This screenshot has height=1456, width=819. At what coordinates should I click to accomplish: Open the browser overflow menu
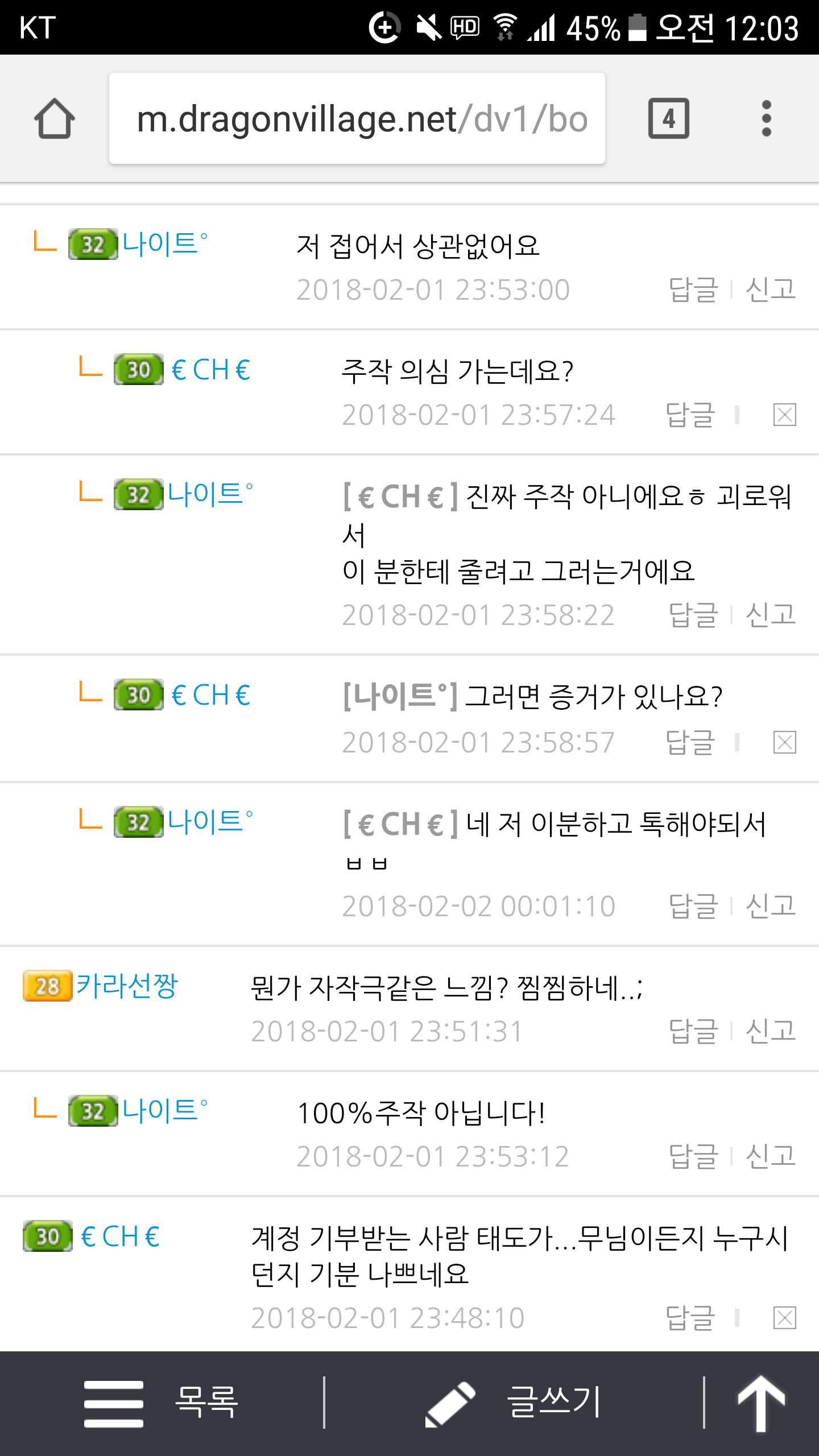pyautogui.click(x=766, y=118)
